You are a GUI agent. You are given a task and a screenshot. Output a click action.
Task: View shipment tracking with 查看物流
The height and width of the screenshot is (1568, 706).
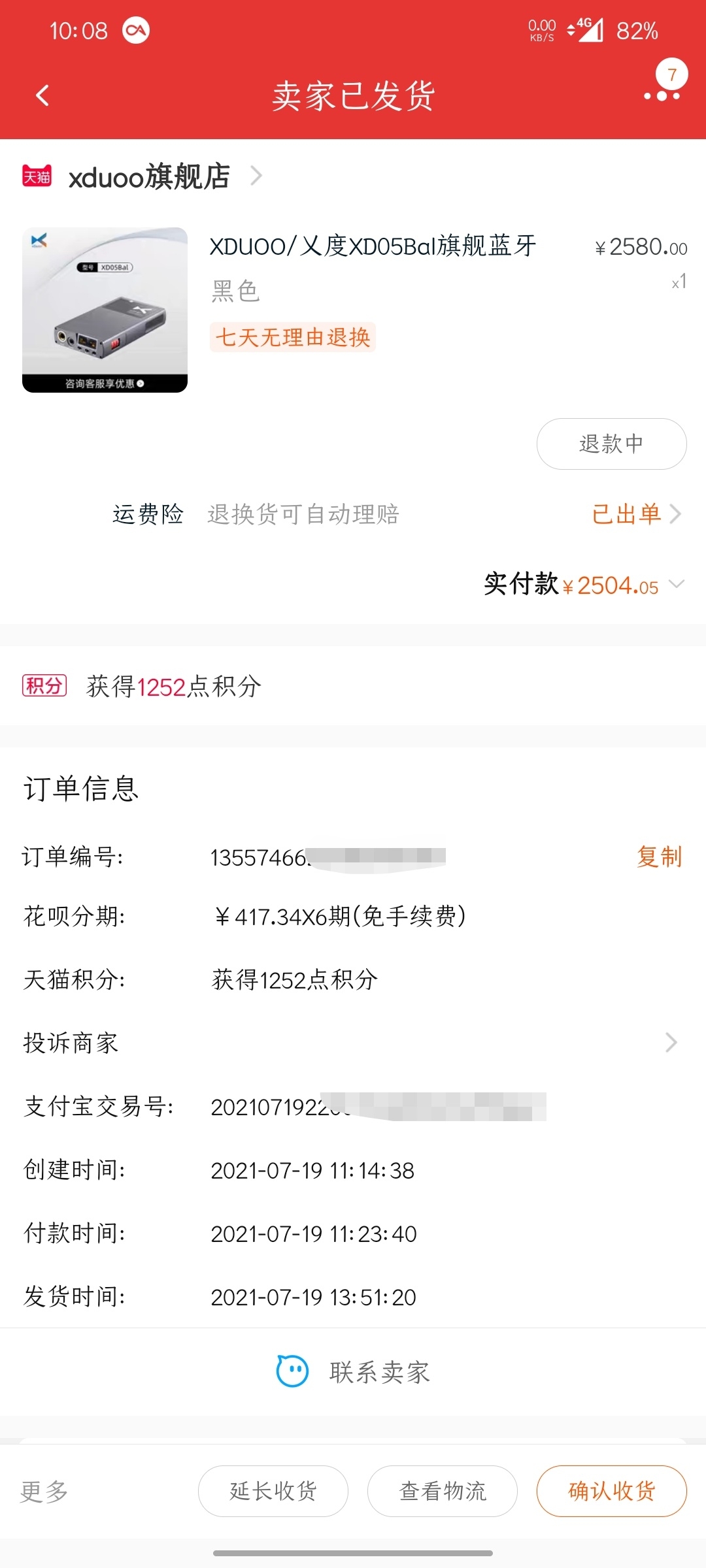[x=443, y=1491]
